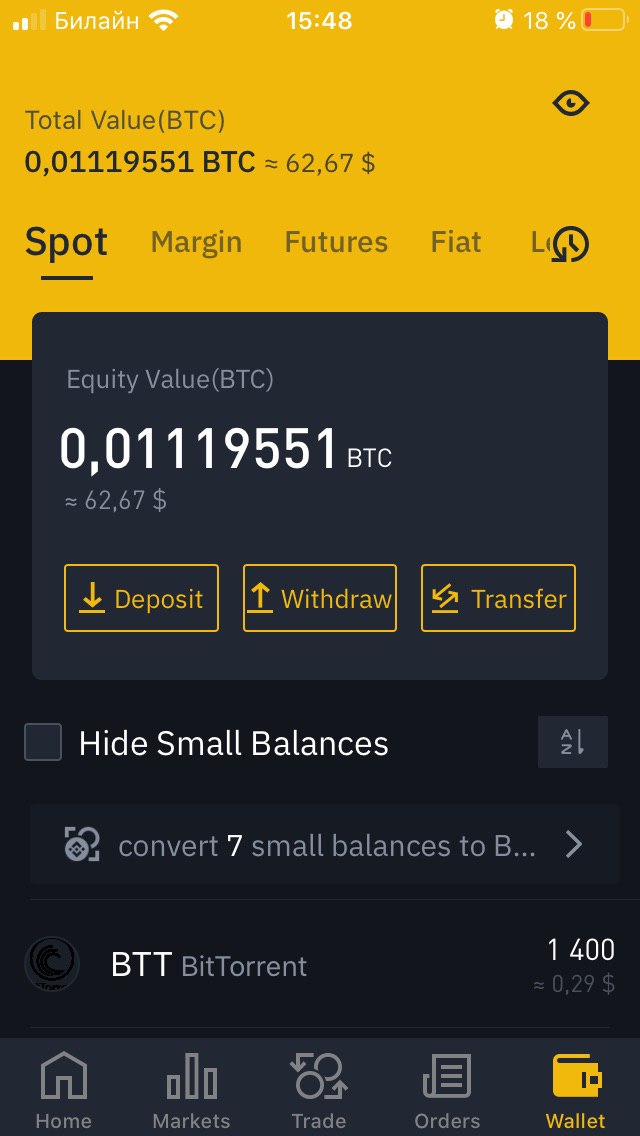The height and width of the screenshot is (1136, 640).
Task: Open the transaction history clock icon
Action: click(570, 244)
